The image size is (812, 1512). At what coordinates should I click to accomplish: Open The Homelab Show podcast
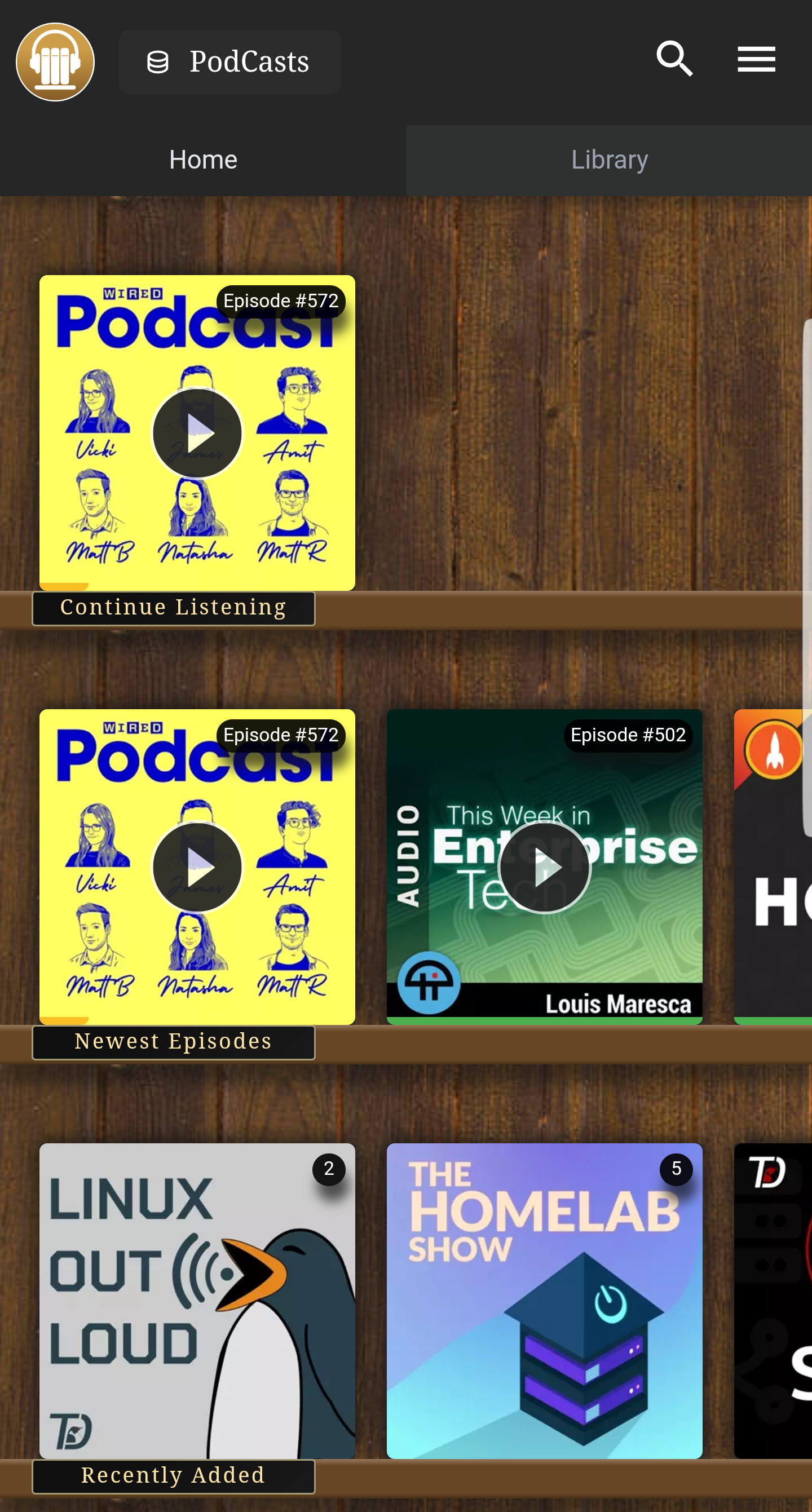[544, 1301]
